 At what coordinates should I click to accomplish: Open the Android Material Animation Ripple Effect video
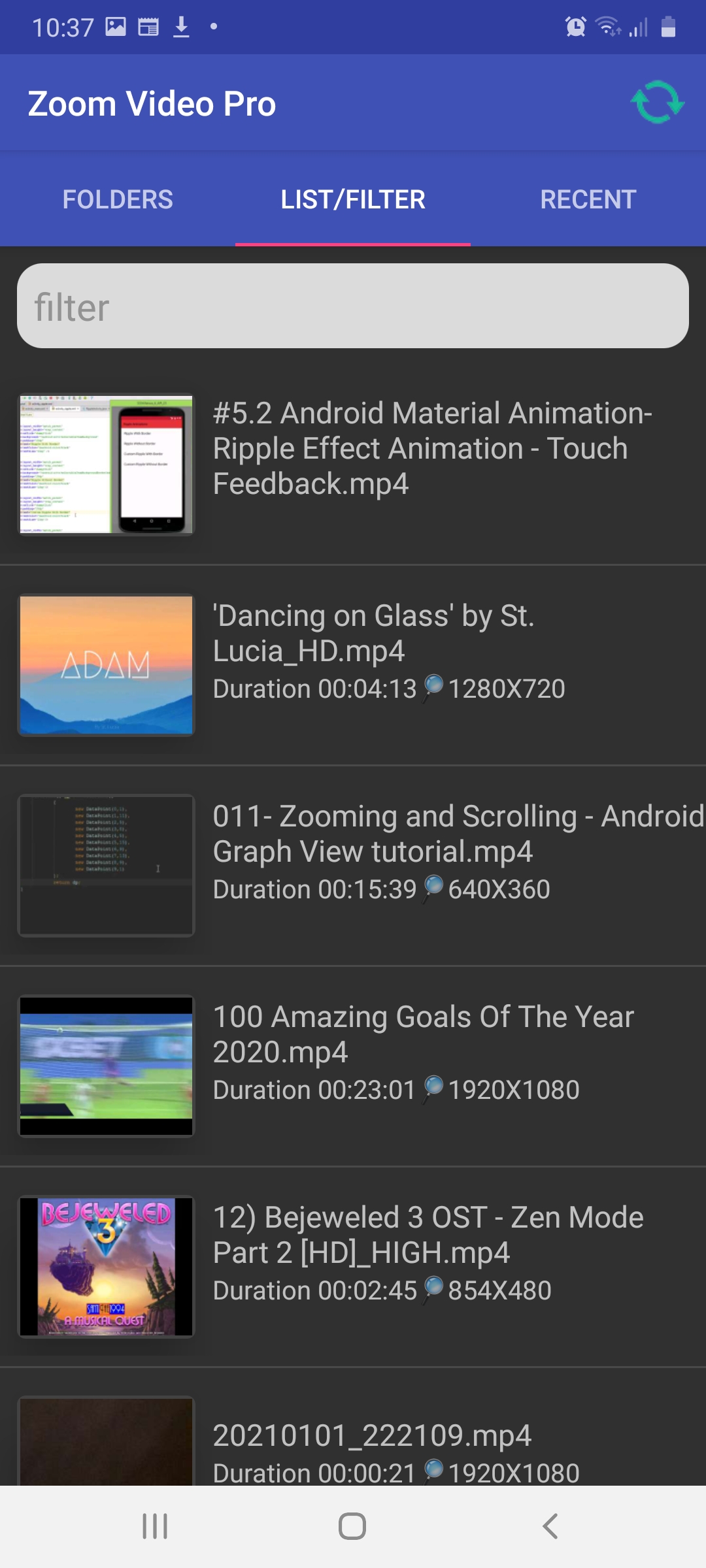(353, 465)
